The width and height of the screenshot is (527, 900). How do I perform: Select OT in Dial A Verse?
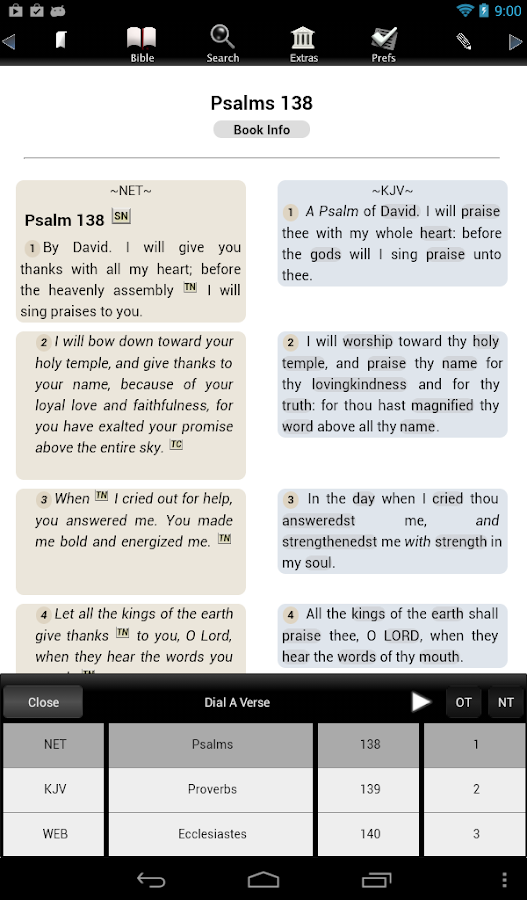(x=463, y=702)
